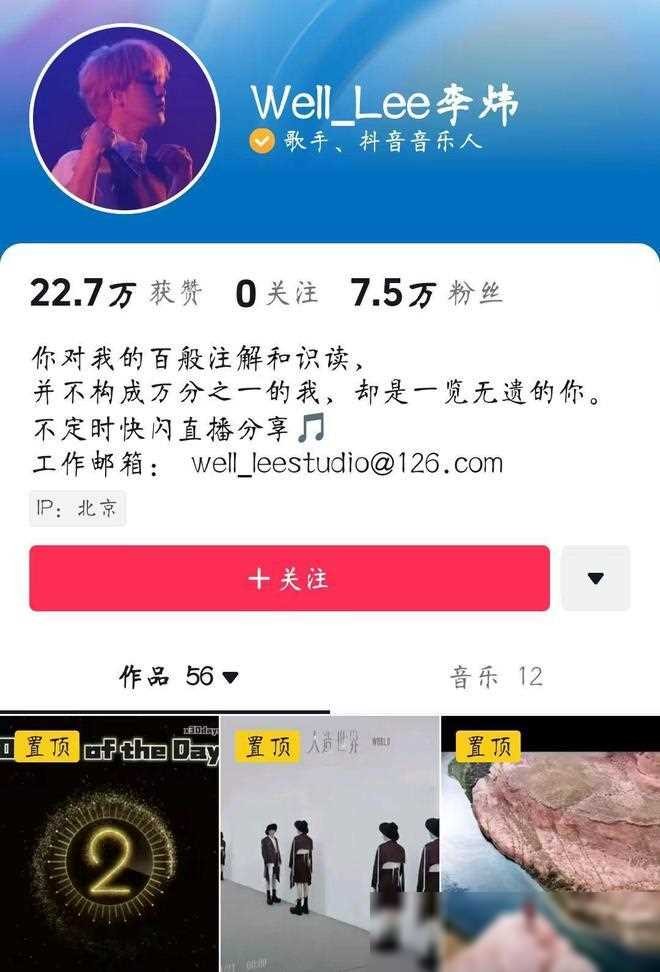This screenshot has width=660, height=972.
Task: Open the pinned video with golden number 2
Action: [x=109, y=845]
